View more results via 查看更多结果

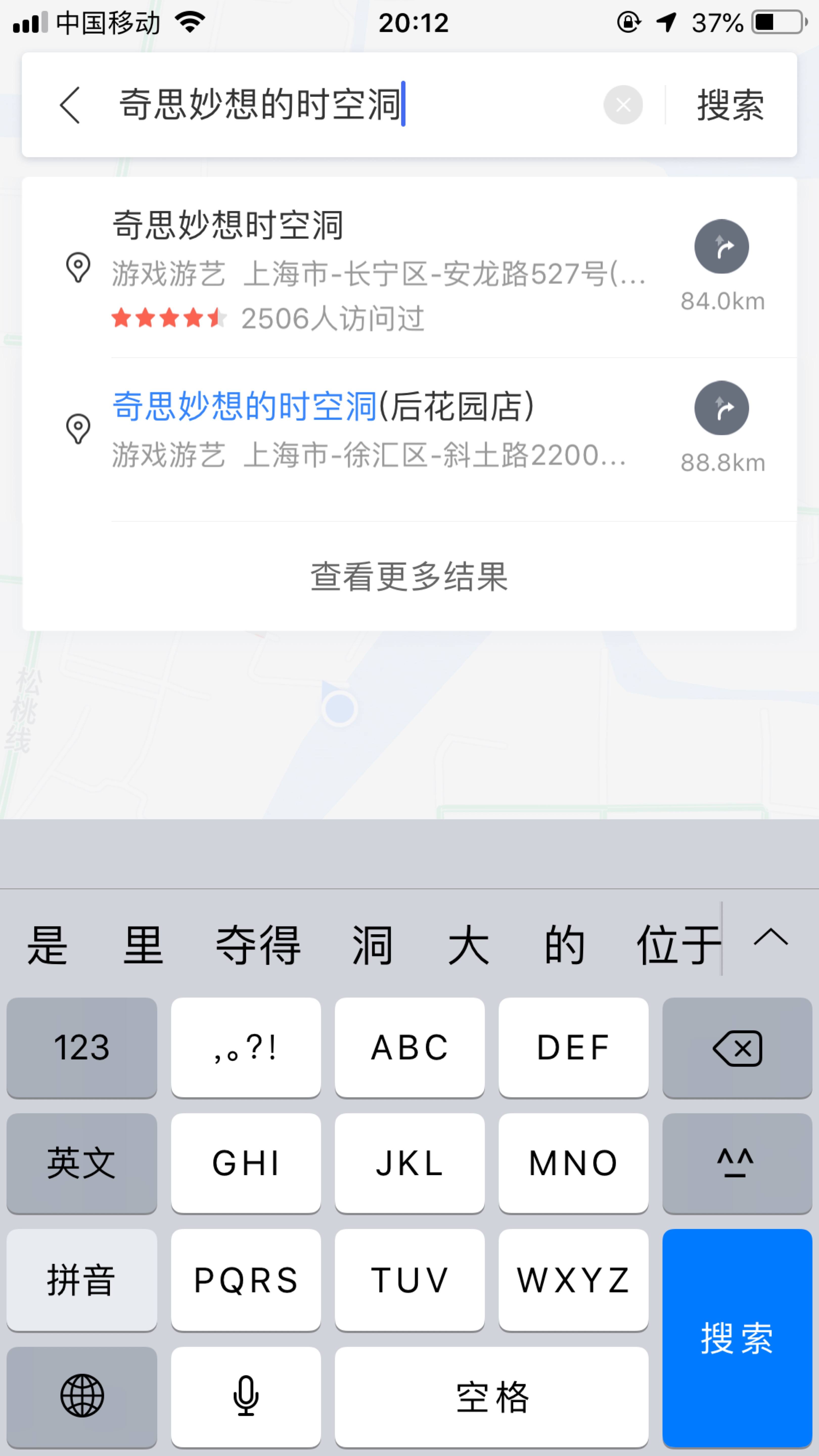[x=409, y=577]
